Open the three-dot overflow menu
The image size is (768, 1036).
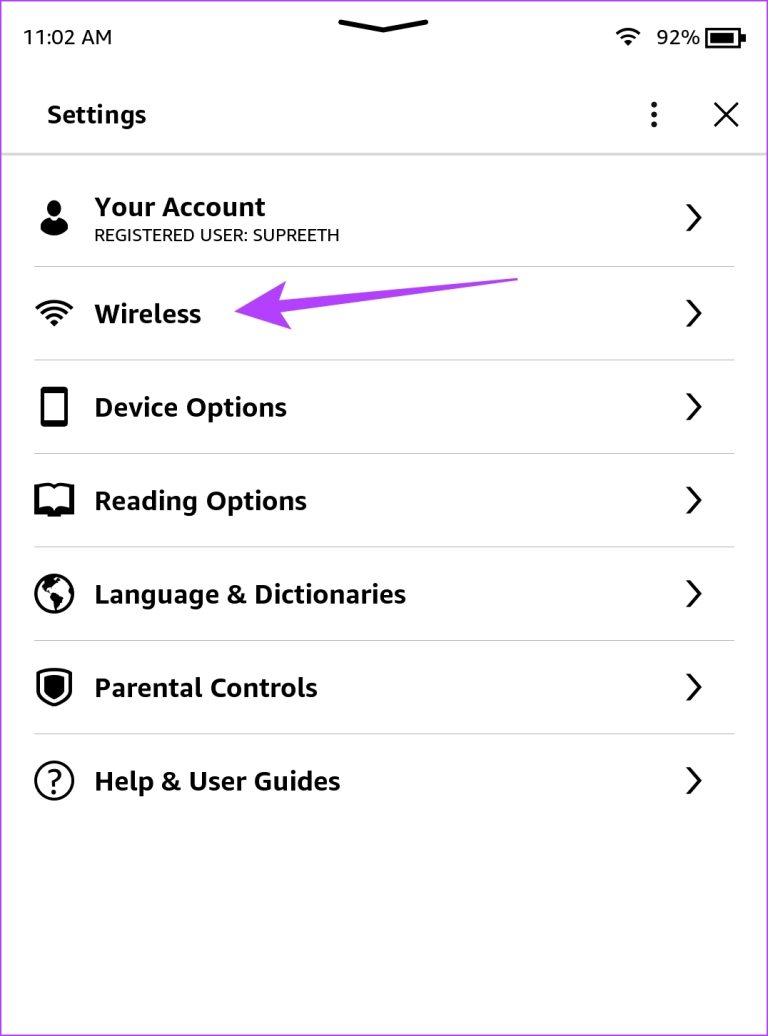click(654, 114)
